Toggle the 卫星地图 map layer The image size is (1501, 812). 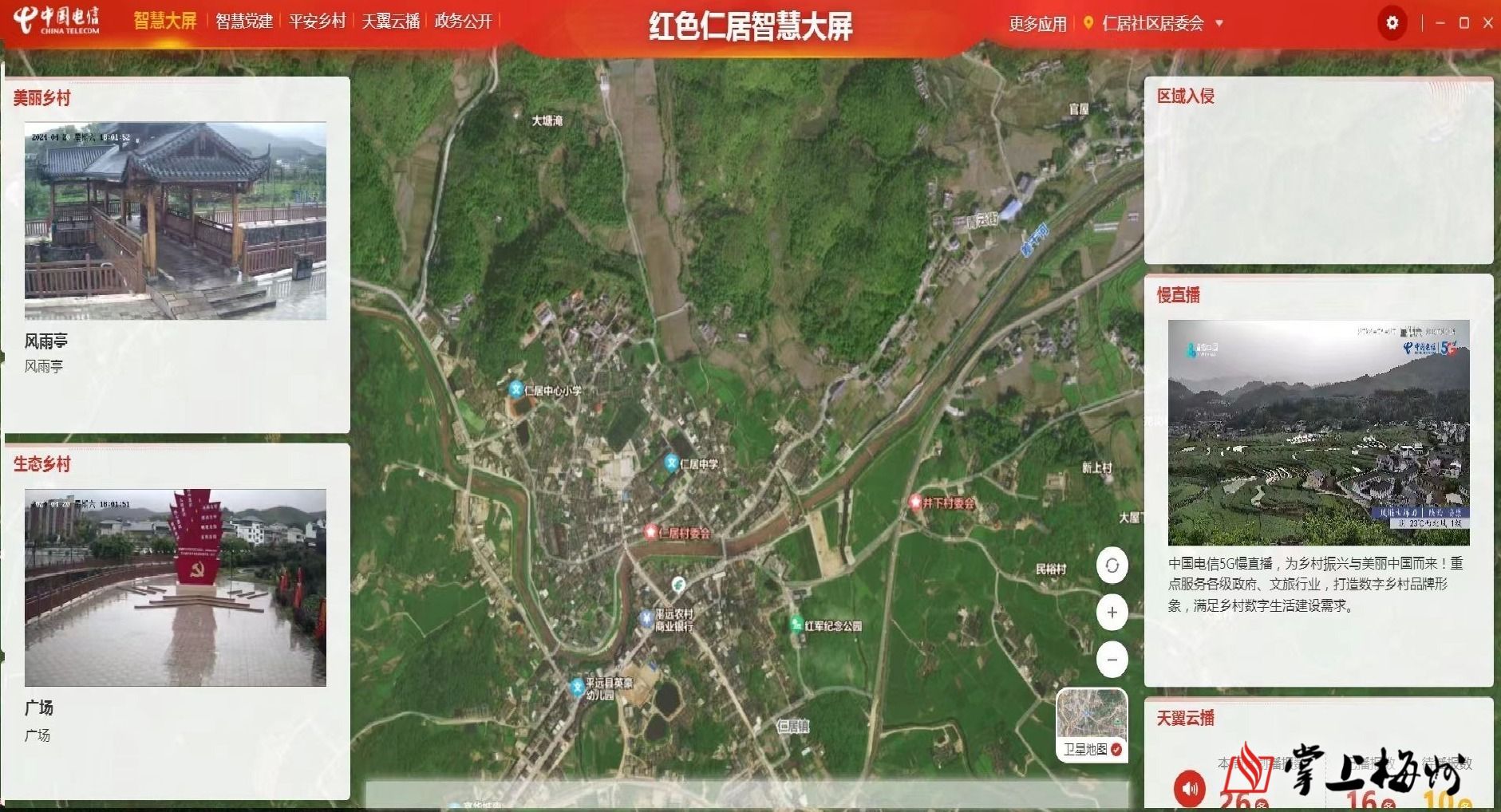1092,725
